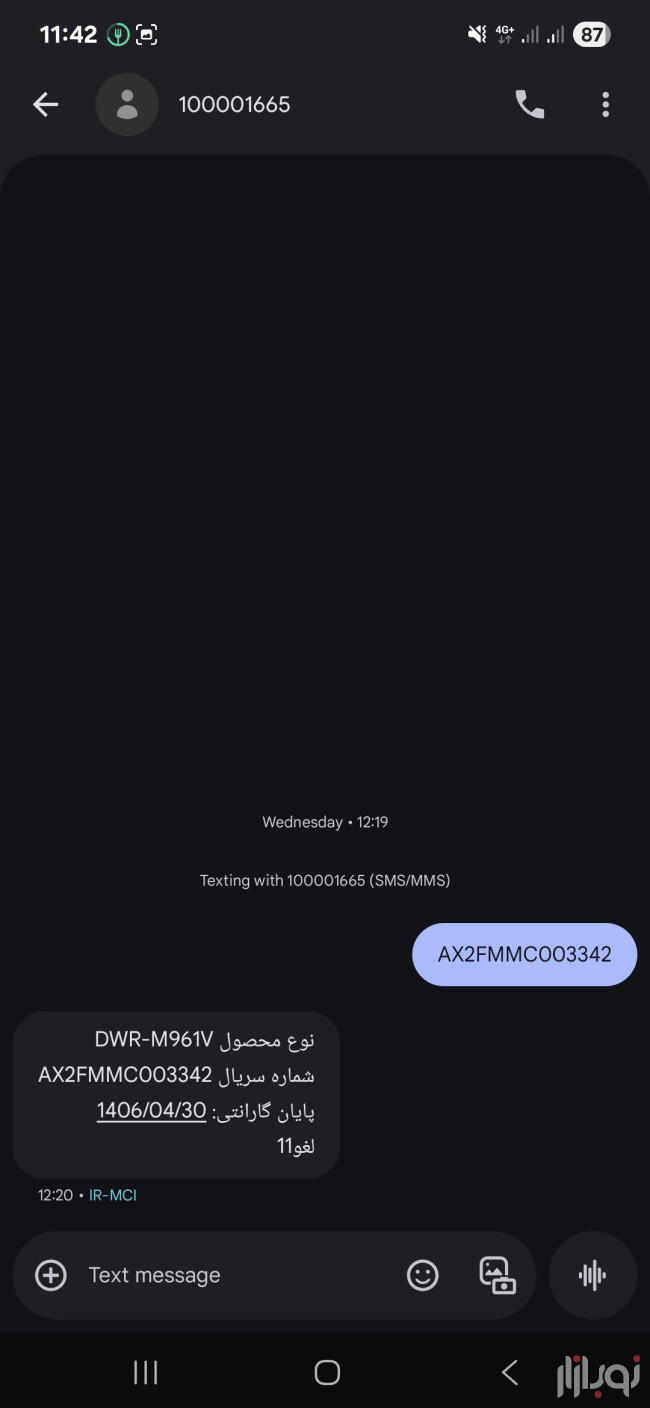
Task: Open recent apps from navigation bar
Action: point(146,1373)
